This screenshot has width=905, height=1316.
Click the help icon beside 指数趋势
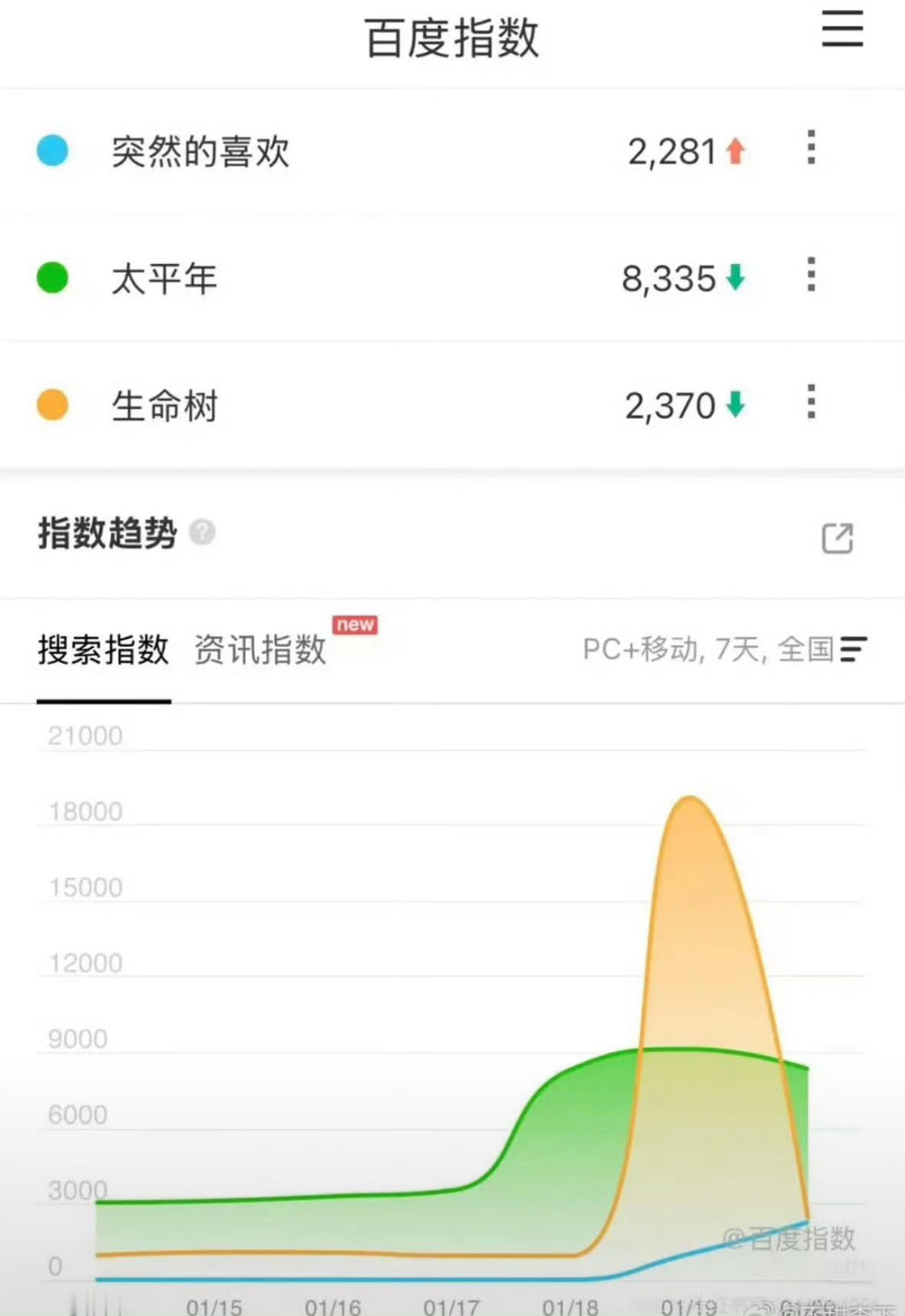[203, 533]
